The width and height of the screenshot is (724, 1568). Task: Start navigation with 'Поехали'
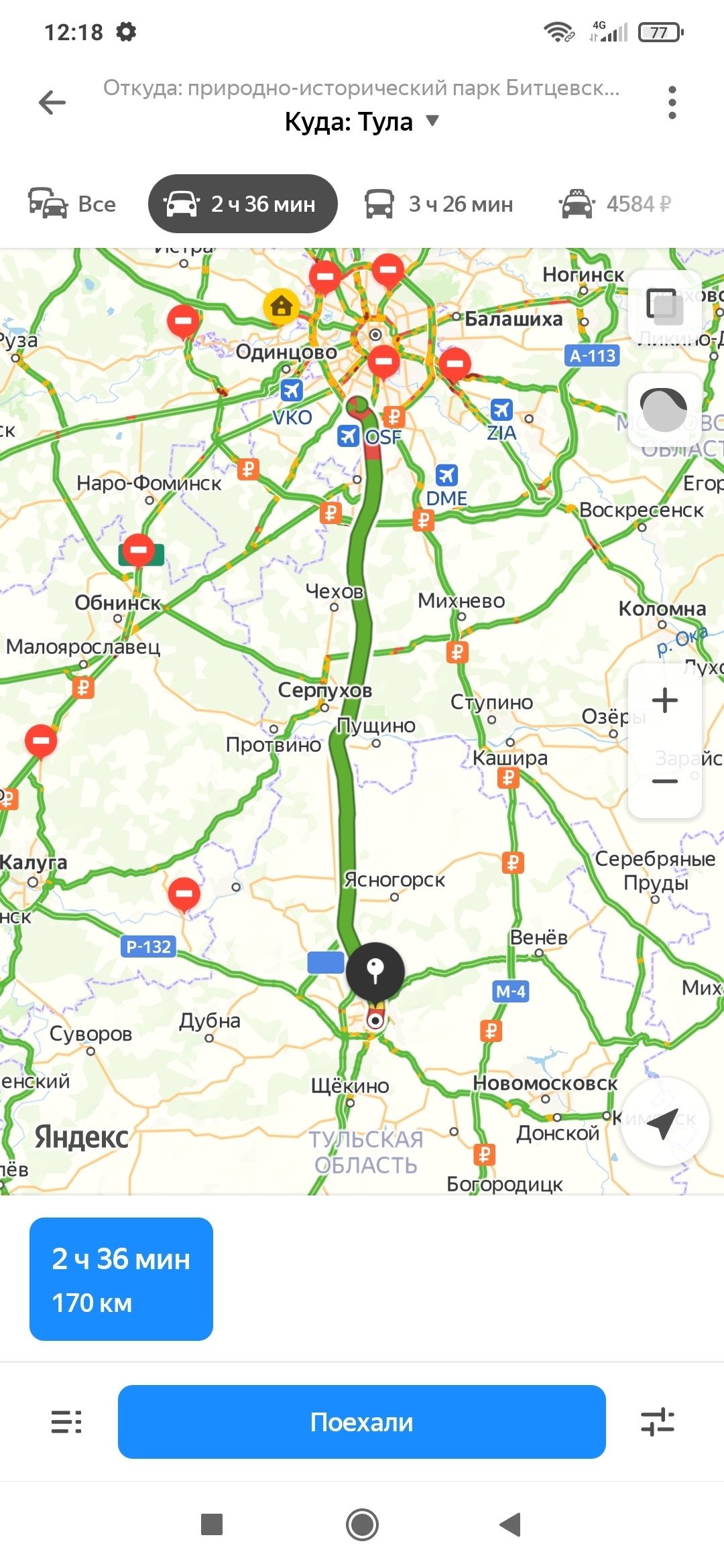click(x=362, y=1421)
